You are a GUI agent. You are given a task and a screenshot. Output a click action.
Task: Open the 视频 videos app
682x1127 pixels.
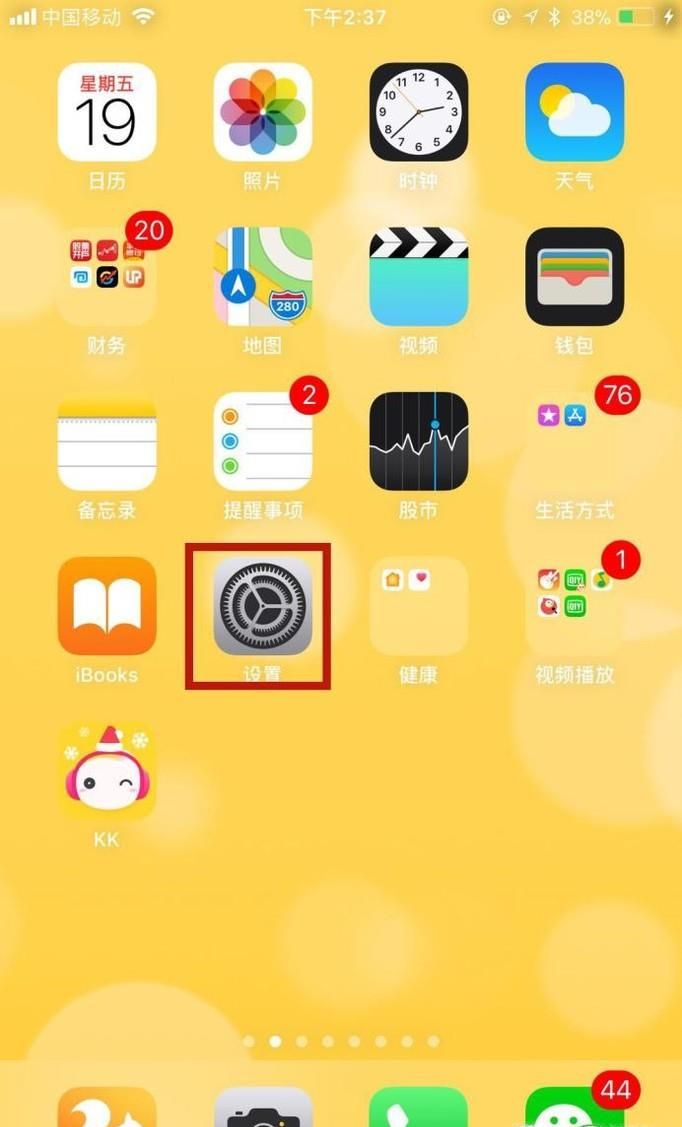point(418,277)
